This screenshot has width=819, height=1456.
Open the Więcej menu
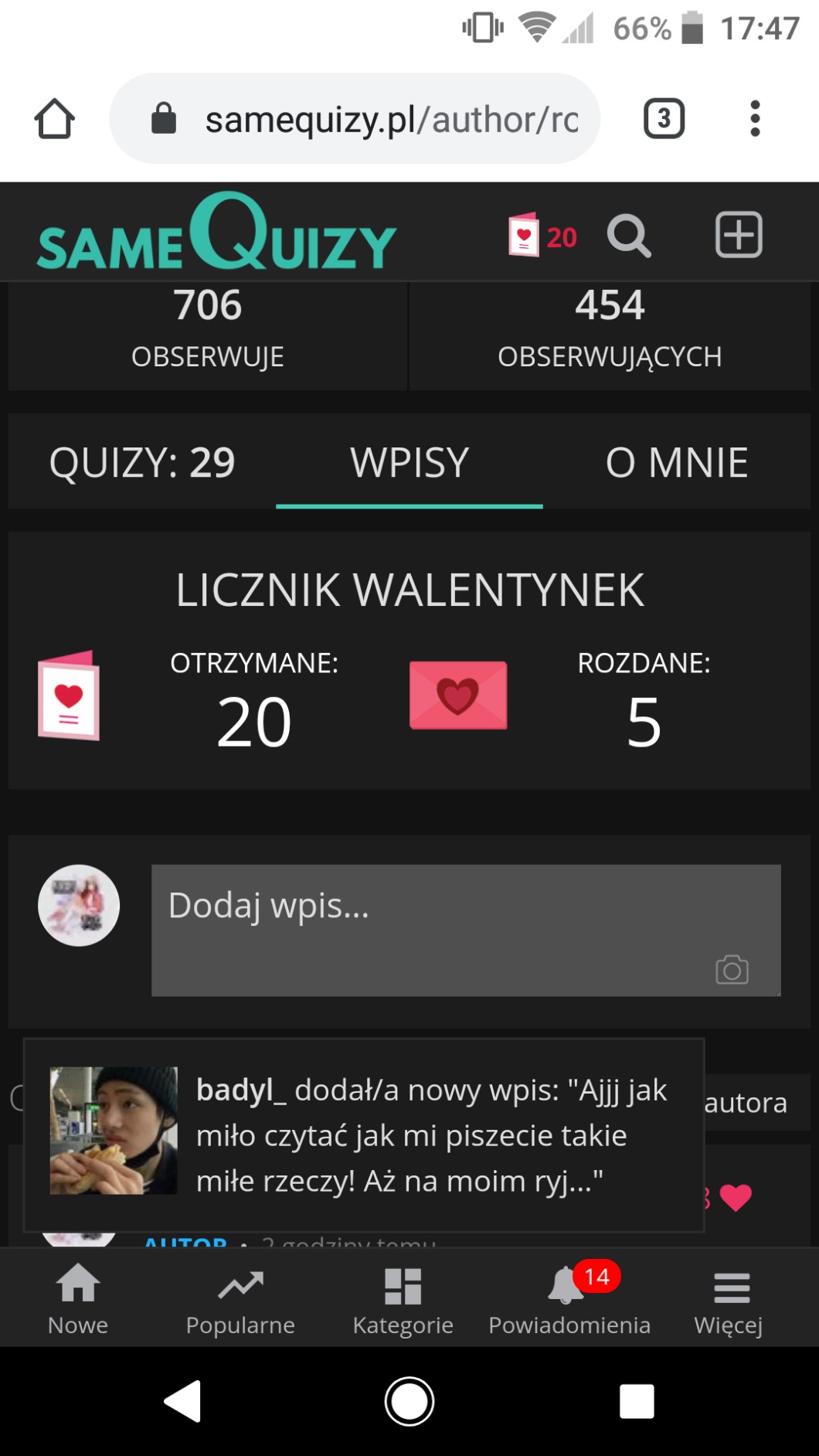coord(729,1300)
